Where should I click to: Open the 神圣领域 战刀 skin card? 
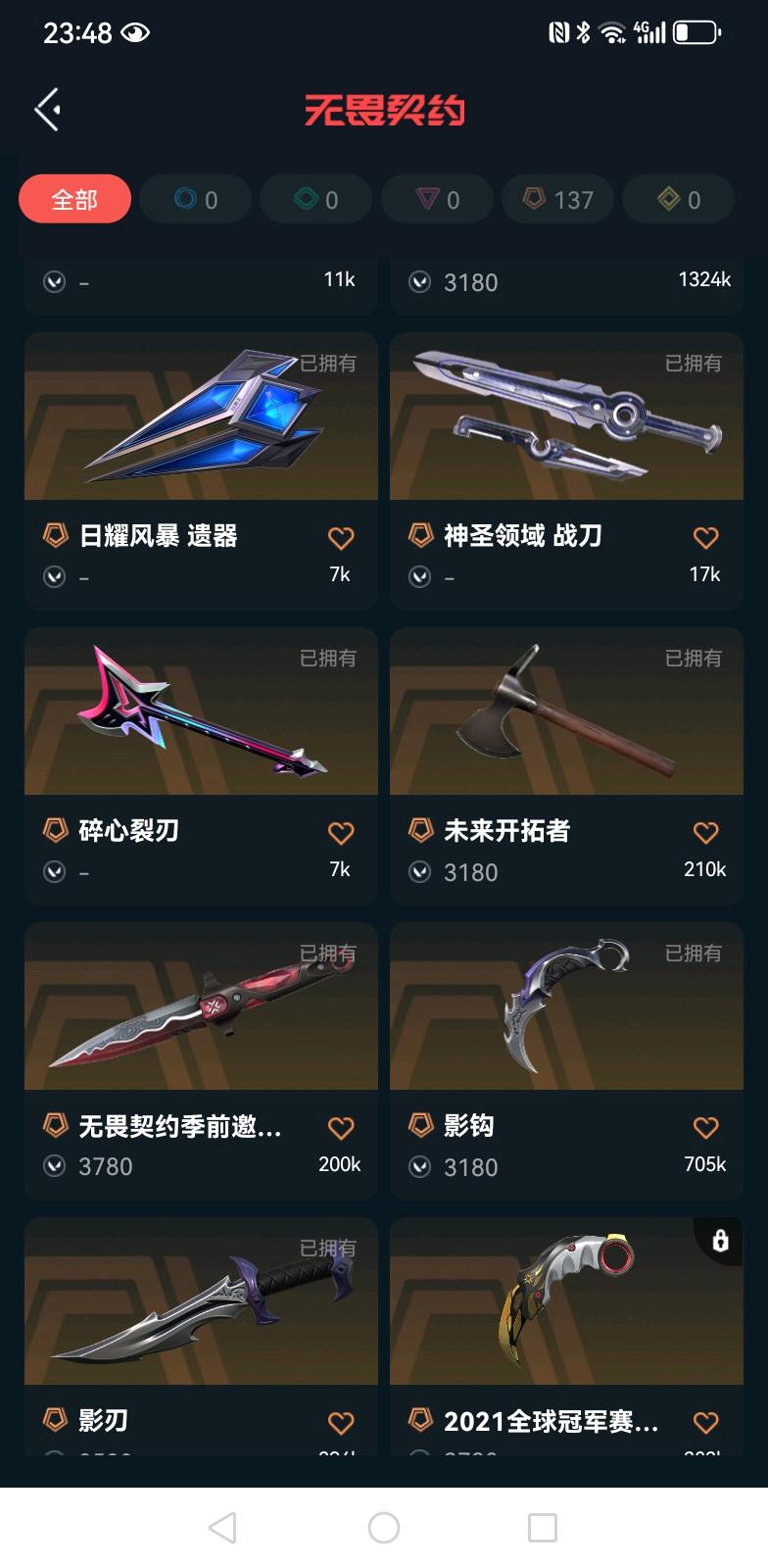pyautogui.click(x=566, y=470)
